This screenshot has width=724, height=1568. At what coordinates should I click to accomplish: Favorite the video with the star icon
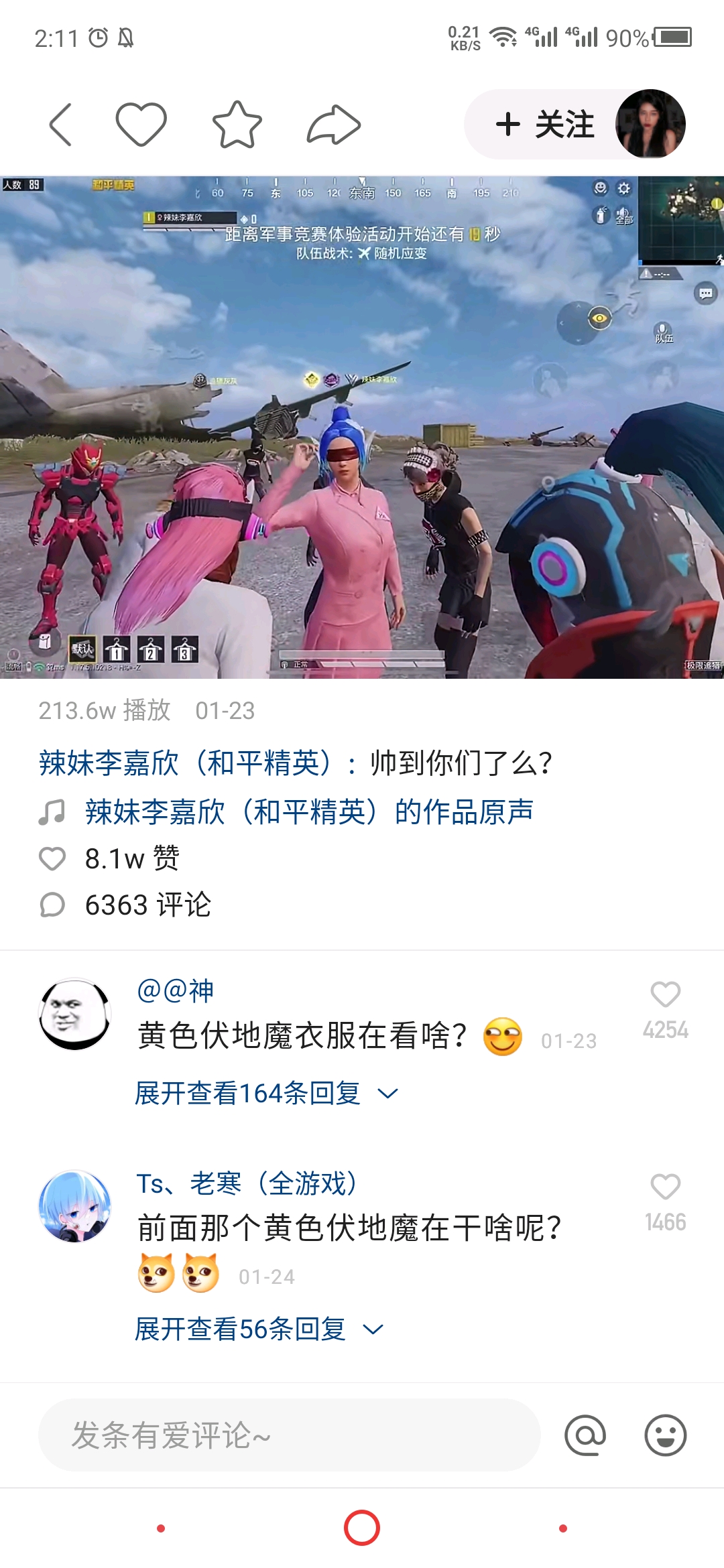point(237,125)
